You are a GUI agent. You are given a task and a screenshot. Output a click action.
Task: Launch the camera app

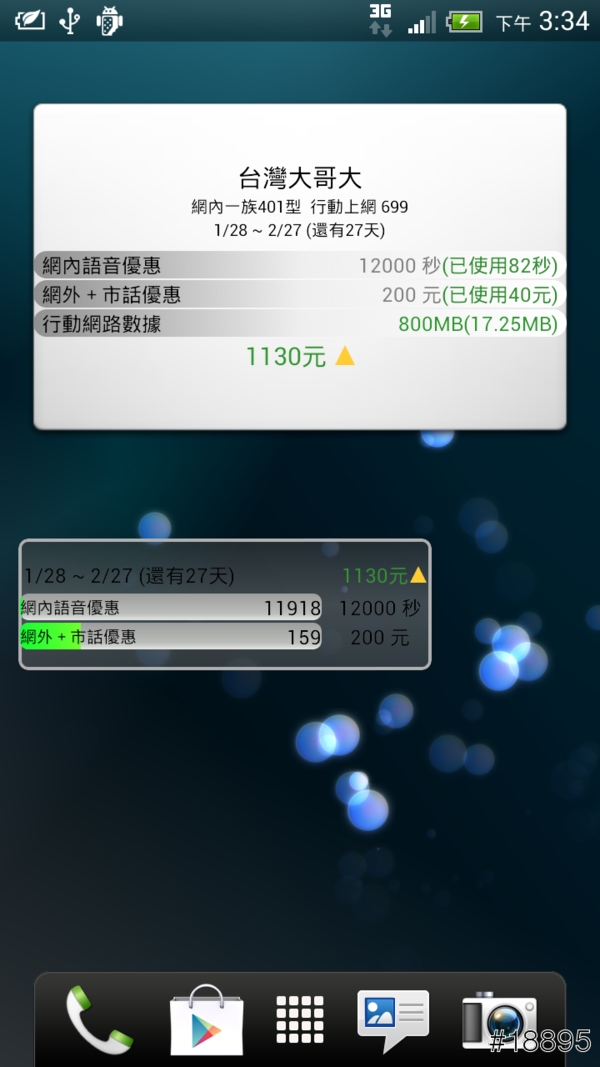pos(497,1020)
